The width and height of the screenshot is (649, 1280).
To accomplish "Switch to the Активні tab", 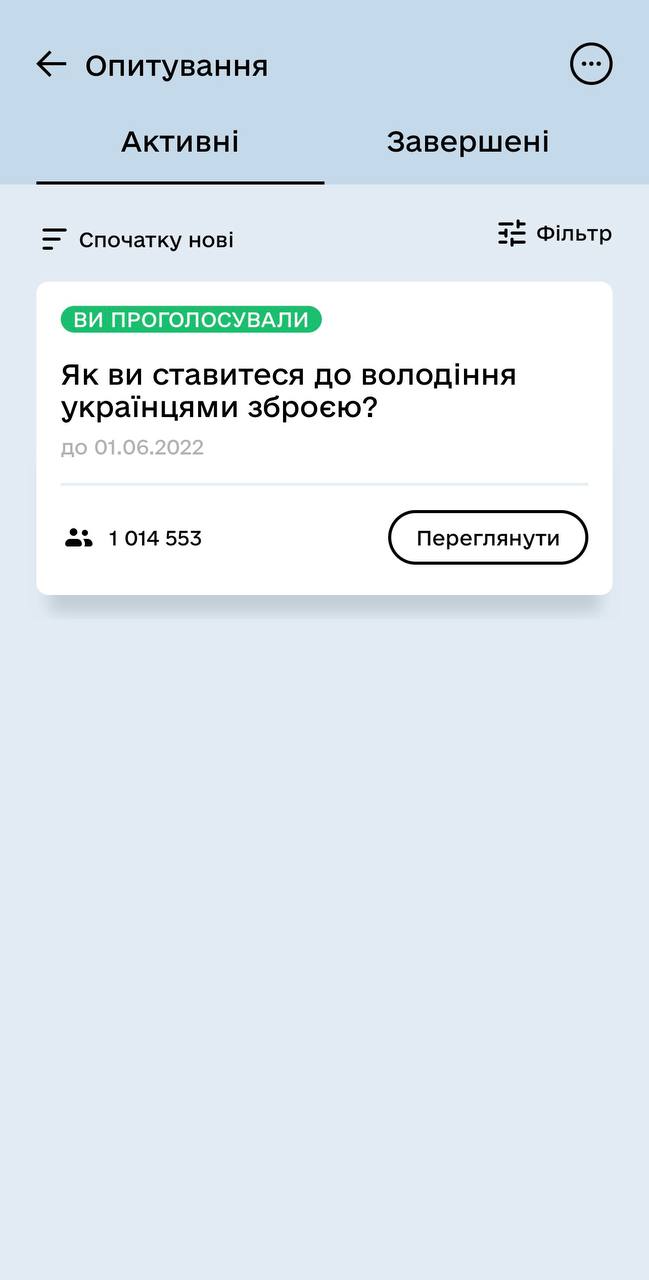I will pos(180,142).
